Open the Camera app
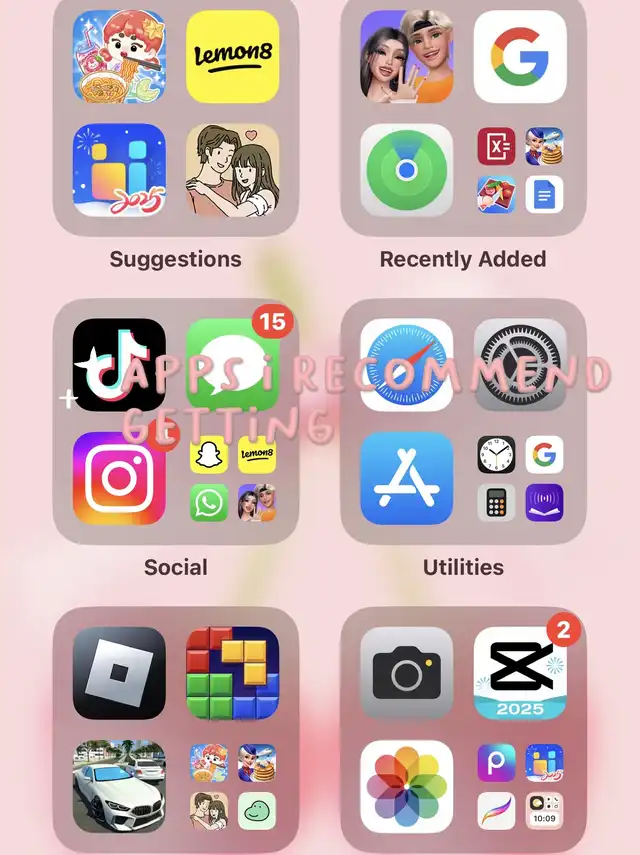Viewport: 640px width, 855px height. pyautogui.click(x=407, y=673)
